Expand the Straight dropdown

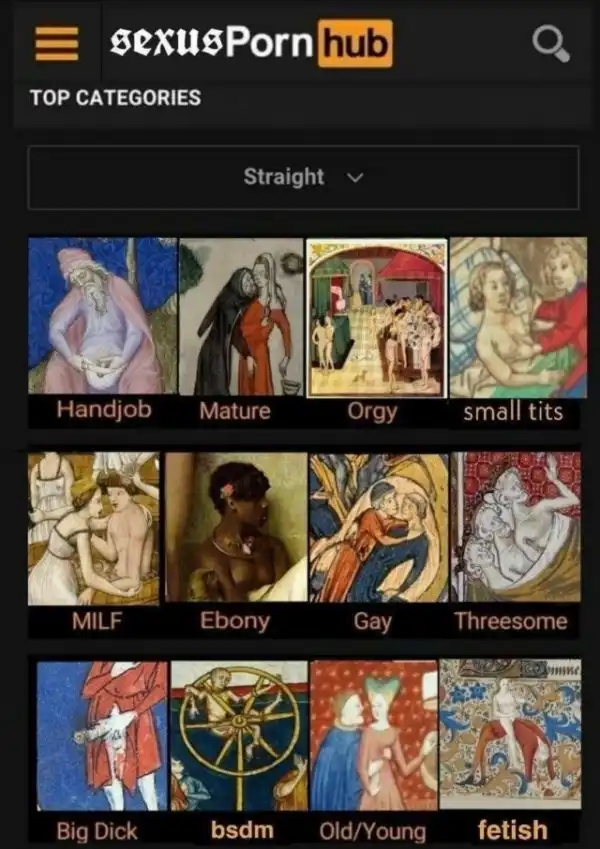[x=303, y=177]
